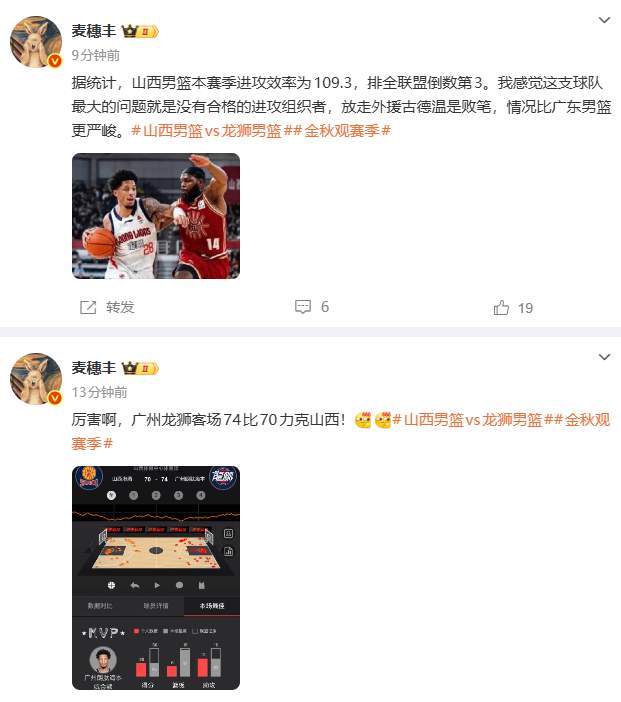The height and width of the screenshot is (702, 621).
Task: Open 麦穗丰's username on the 13分钟前 post
Action: pos(95,367)
